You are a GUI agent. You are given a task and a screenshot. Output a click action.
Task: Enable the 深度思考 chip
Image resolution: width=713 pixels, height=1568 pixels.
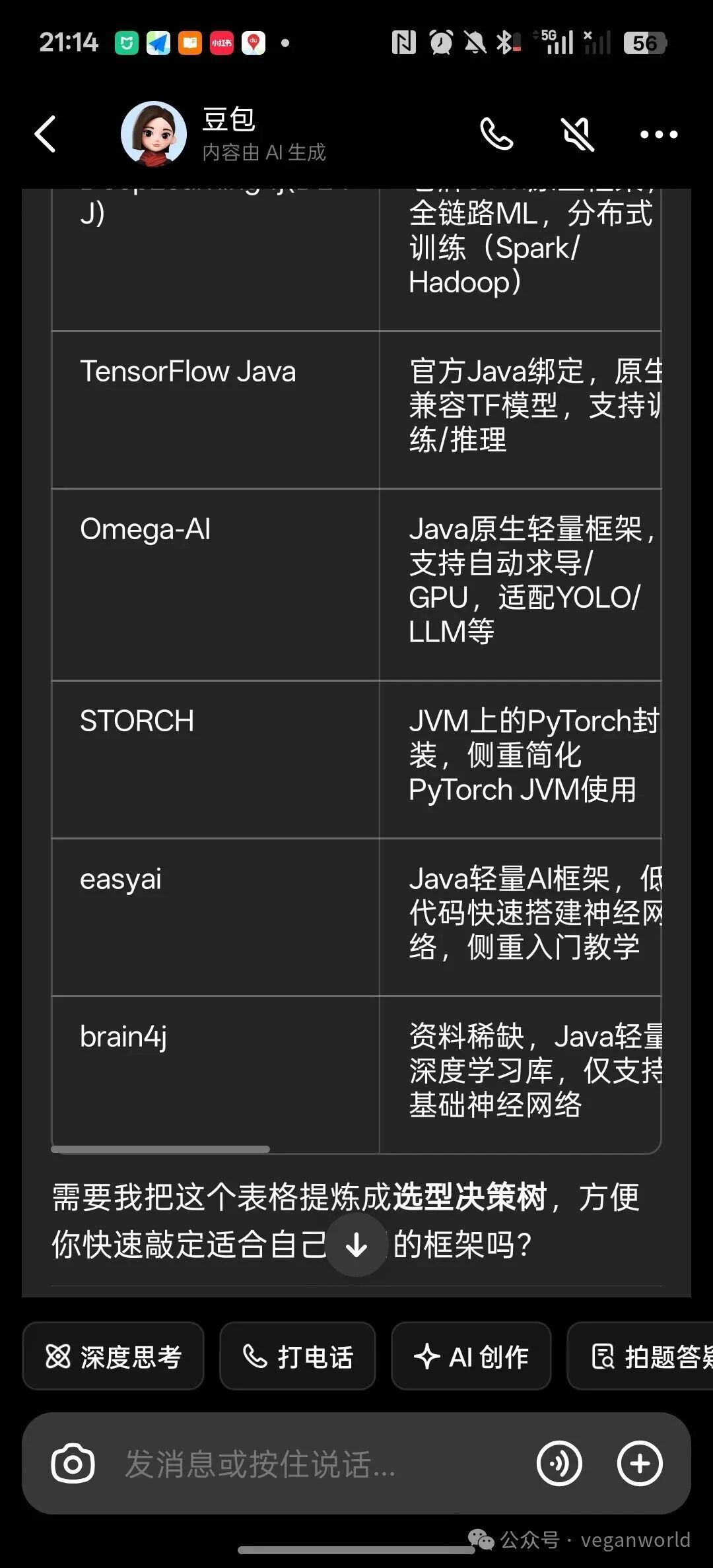tap(113, 1357)
